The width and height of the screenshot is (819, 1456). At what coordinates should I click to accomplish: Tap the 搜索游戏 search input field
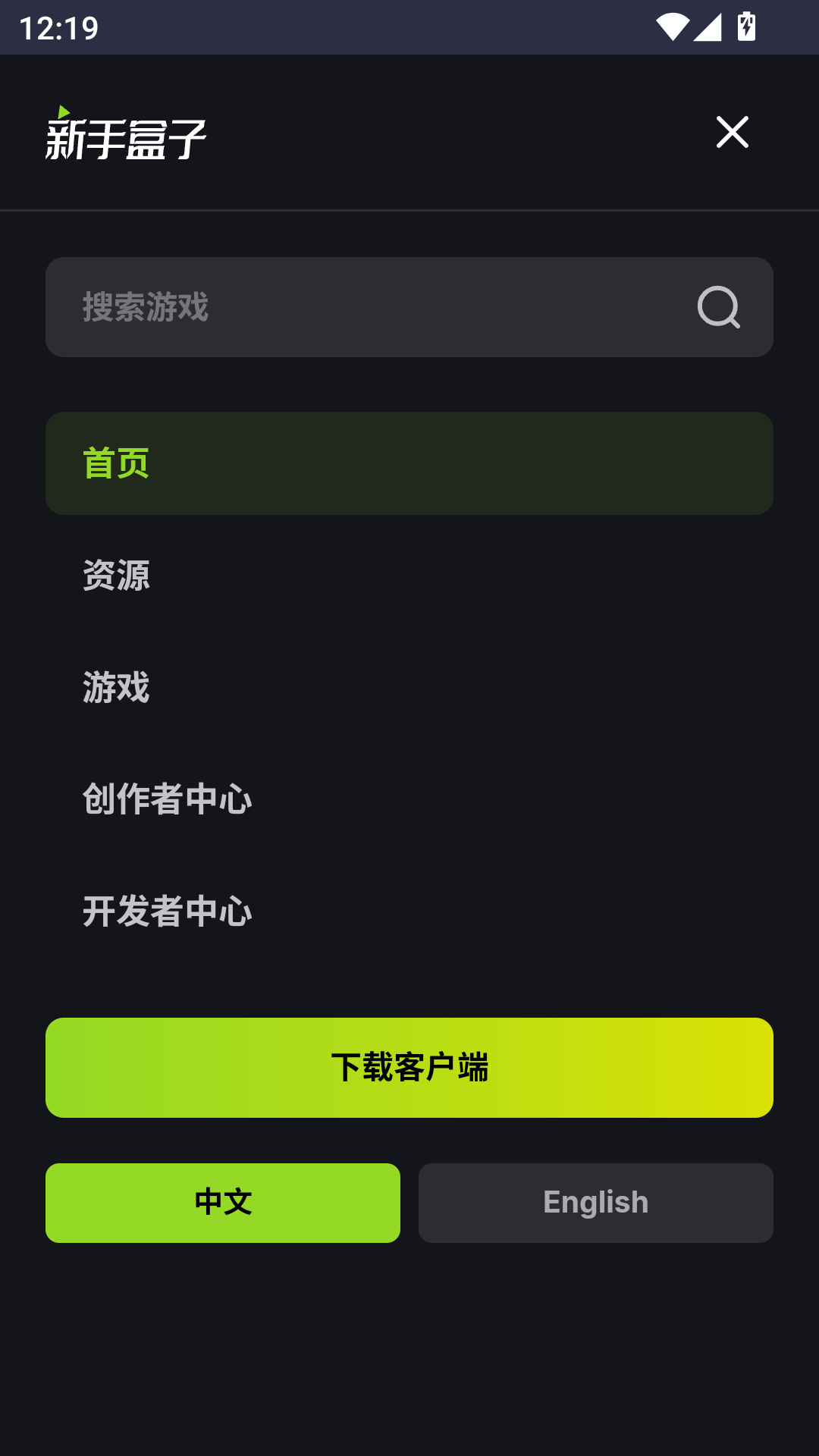coord(303,307)
